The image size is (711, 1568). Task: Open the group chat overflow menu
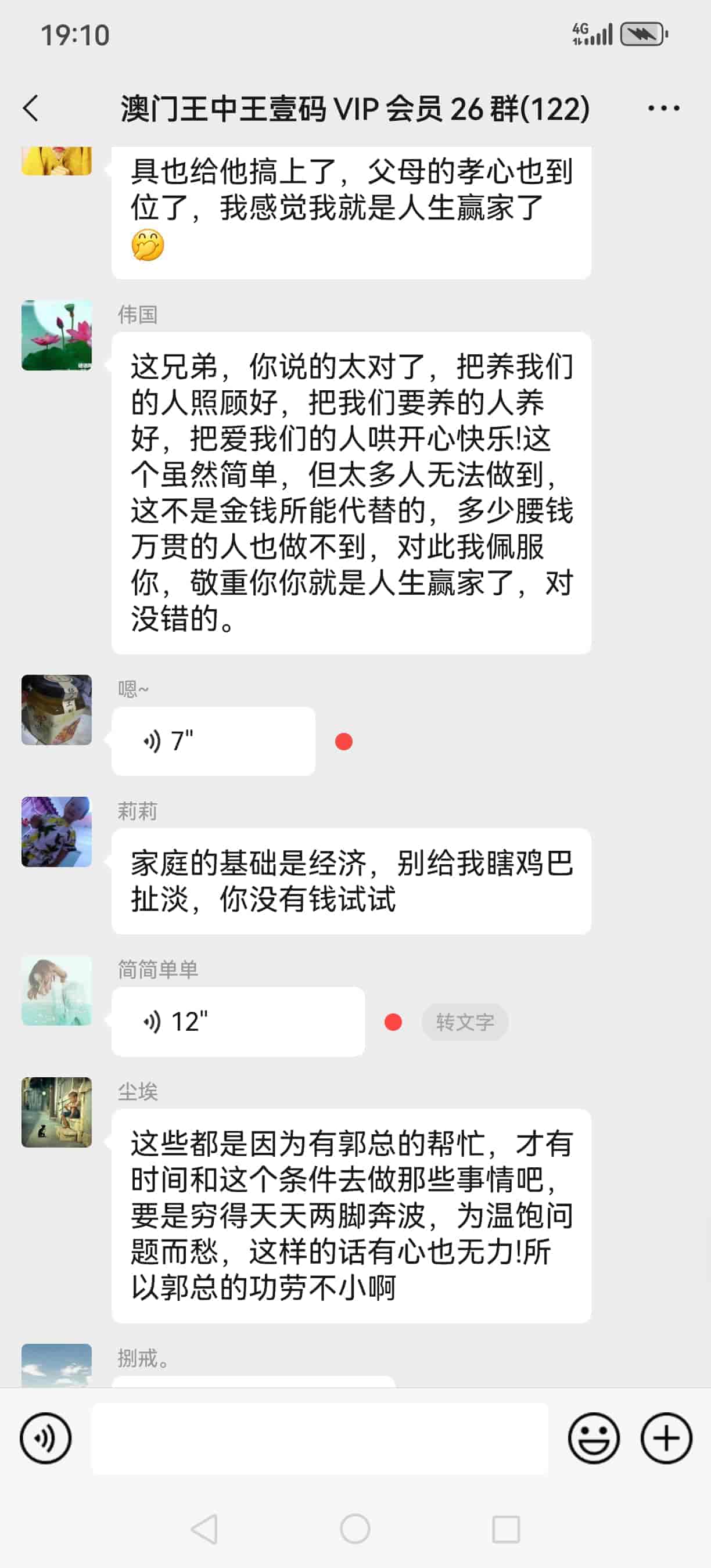pyautogui.click(x=663, y=109)
